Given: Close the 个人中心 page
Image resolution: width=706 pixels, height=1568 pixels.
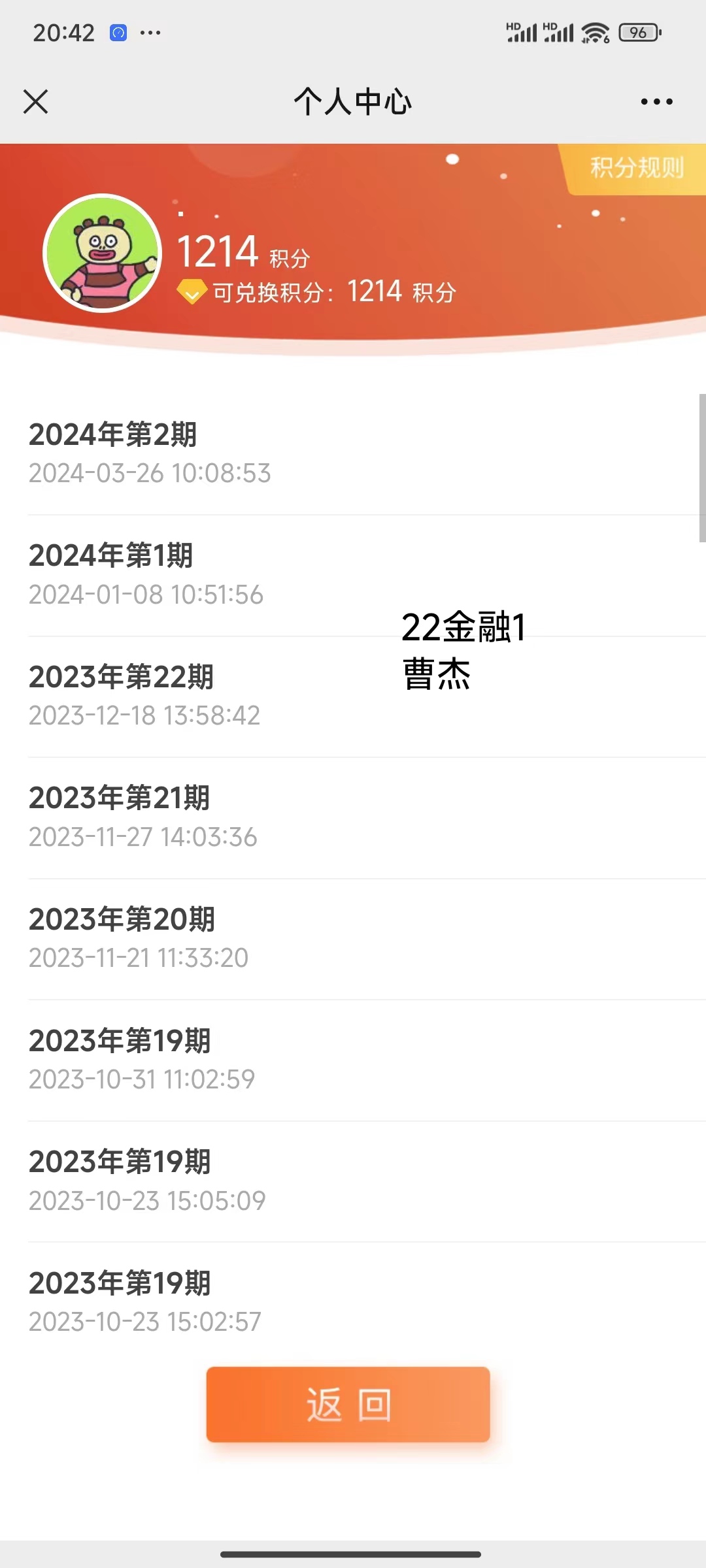Looking at the screenshot, I should tap(36, 102).
